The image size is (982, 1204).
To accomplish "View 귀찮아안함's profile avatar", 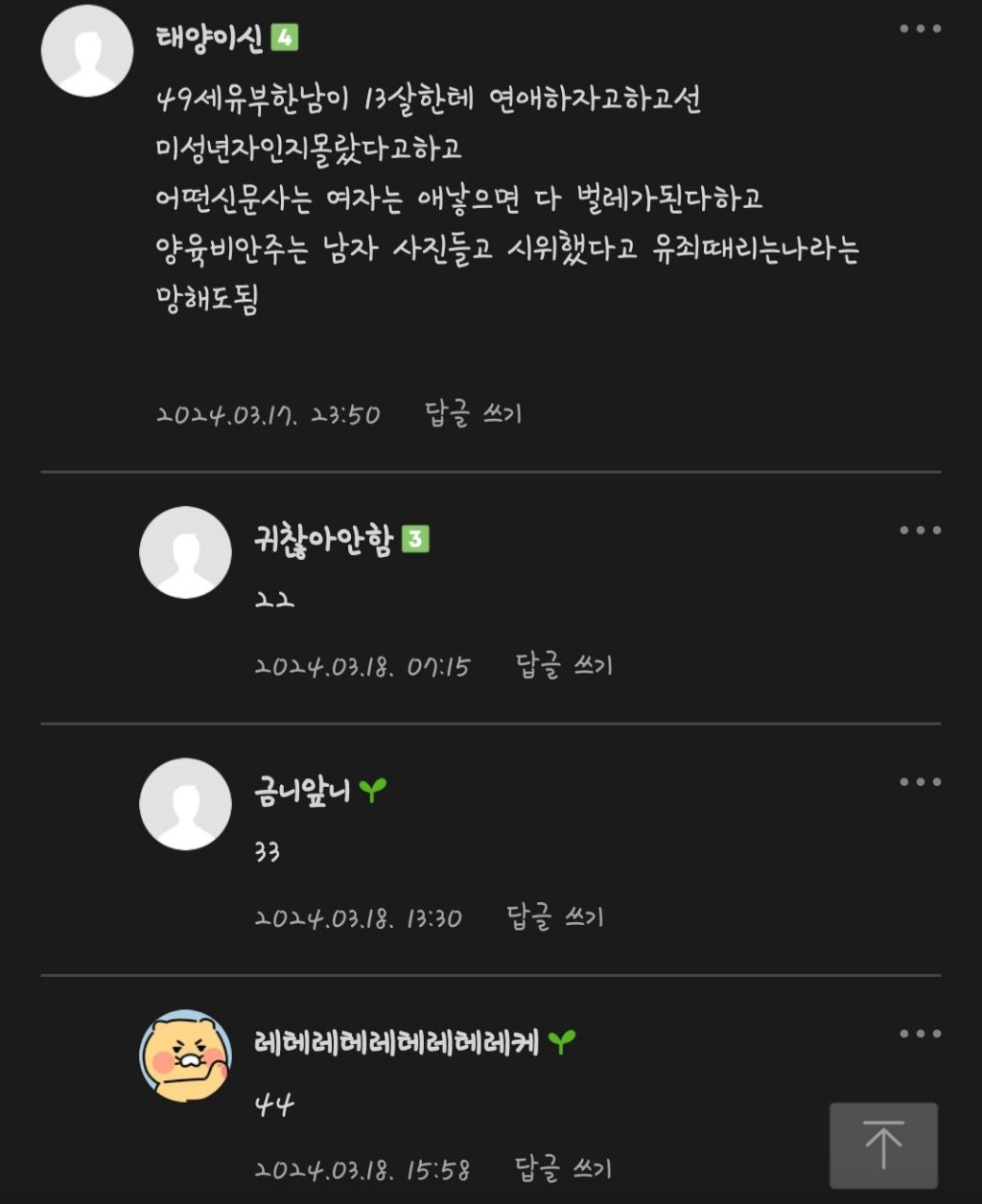I will click(x=185, y=552).
